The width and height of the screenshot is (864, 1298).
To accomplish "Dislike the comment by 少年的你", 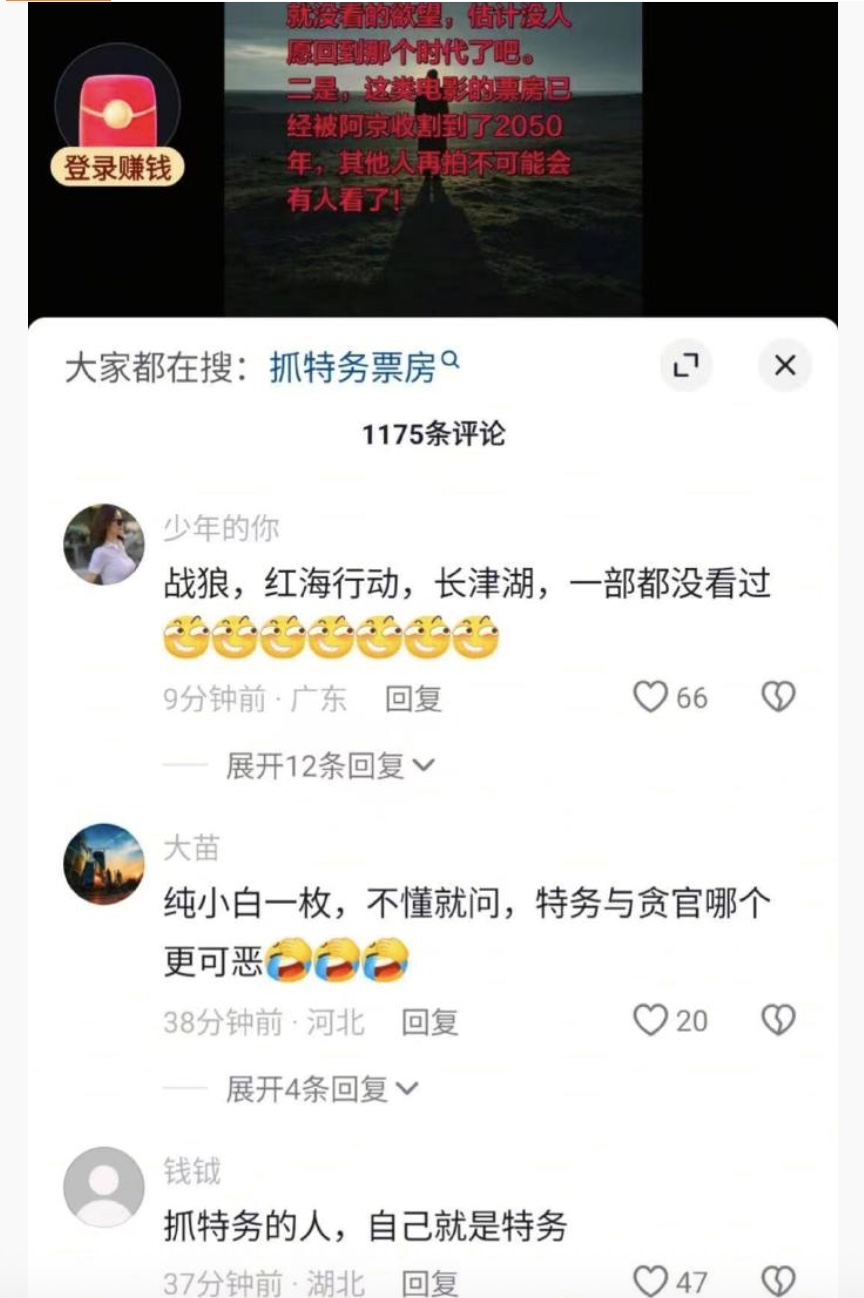I will (x=779, y=697).
